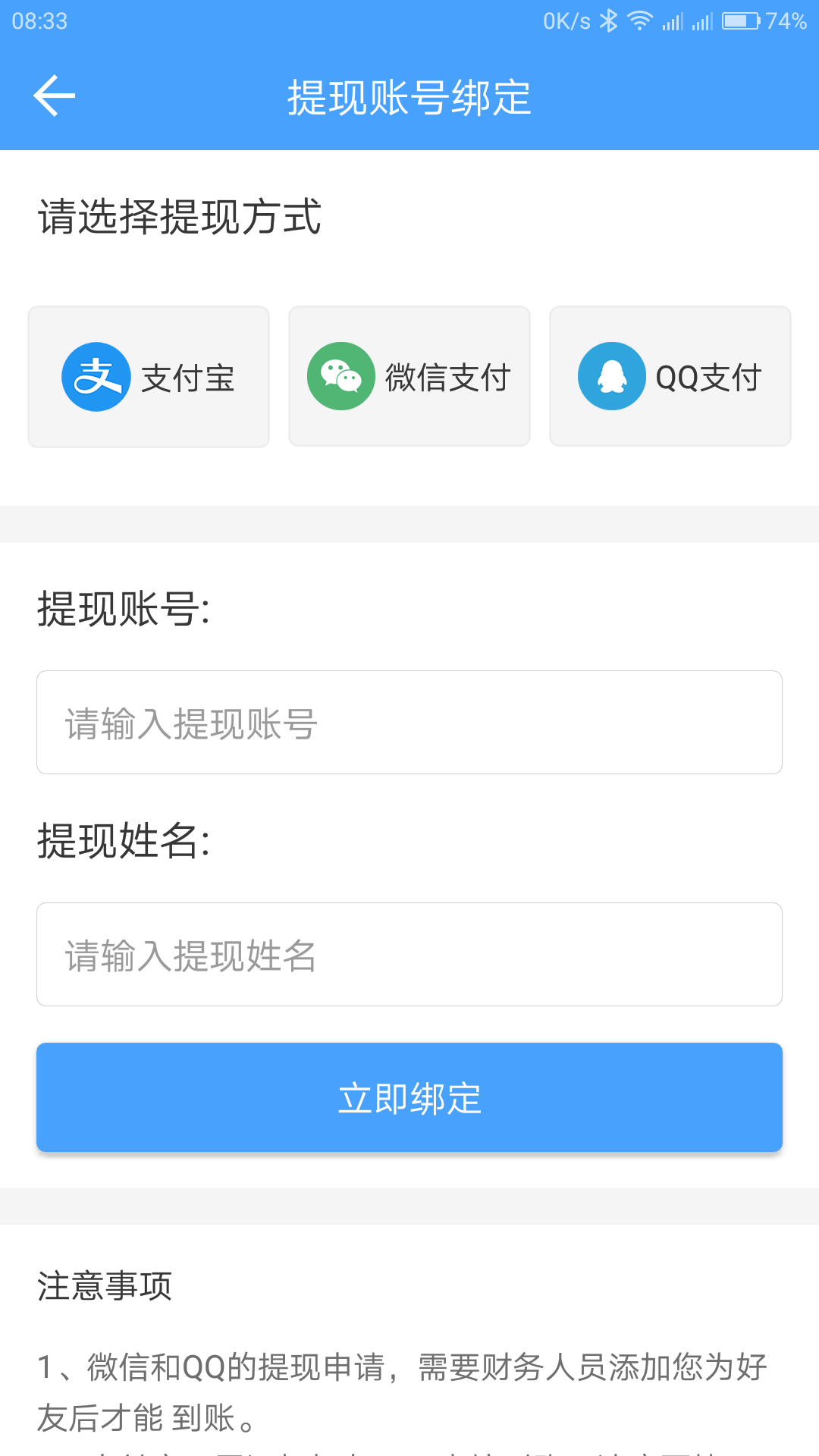The image size is (819, 1456).
Task: Tap the Wi-Fi status icon
Action: pos(640,20)
